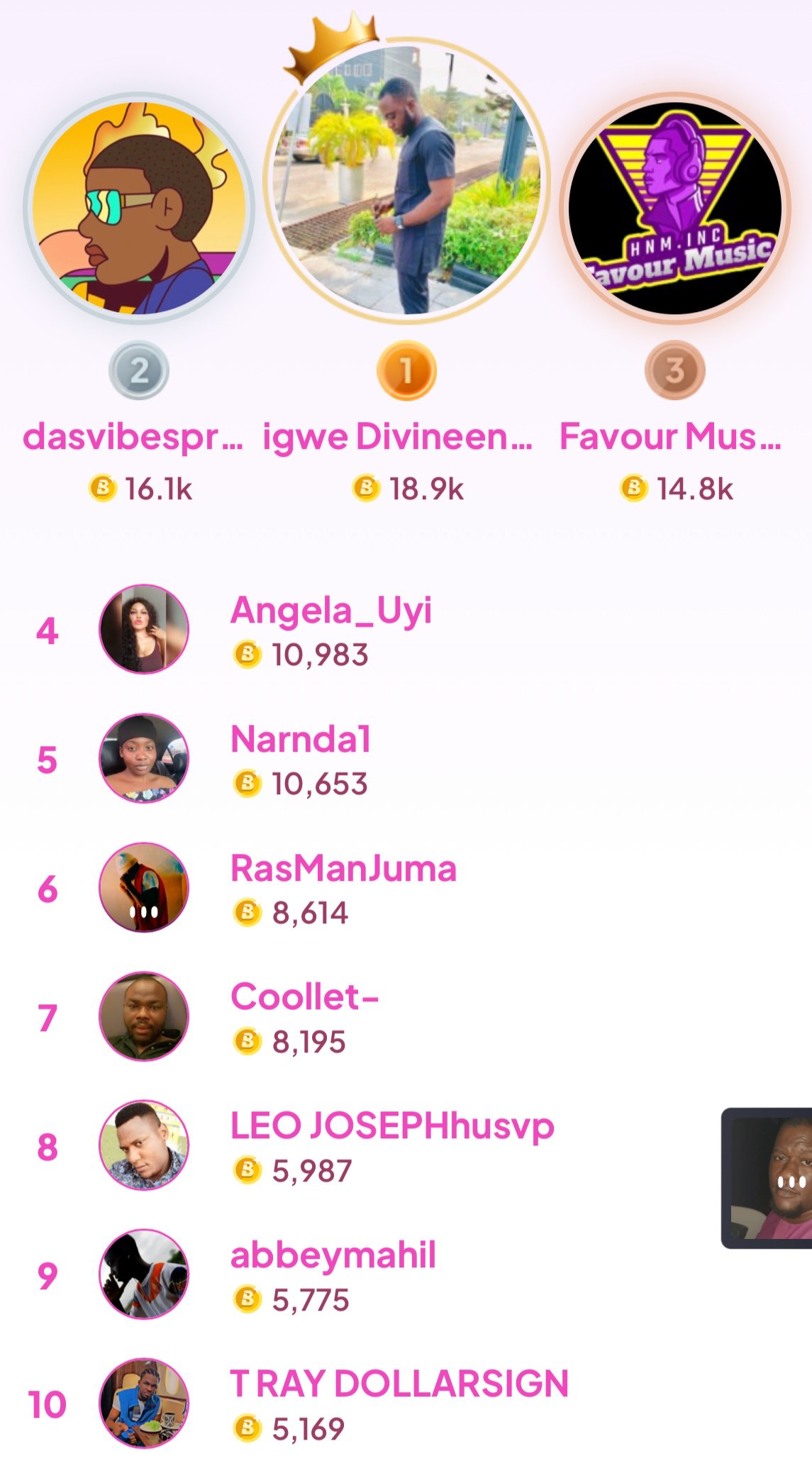Viewport: 812px width, 1478px height.
Task: Open Narnda1's profile picture
Action: click(143, 759)
